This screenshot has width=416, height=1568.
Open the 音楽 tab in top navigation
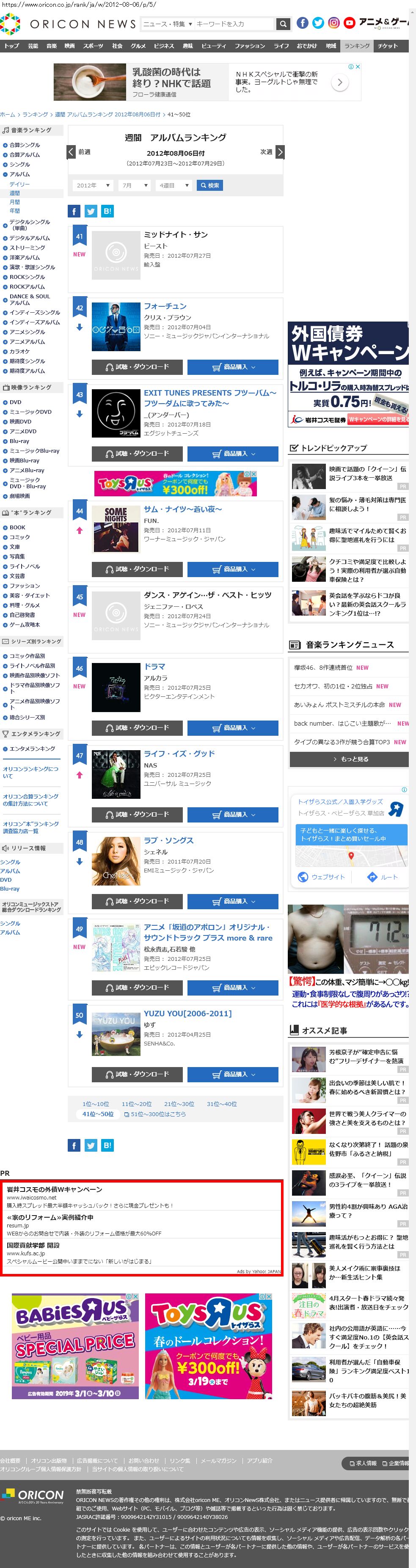pyautogui.click(x=52, y=46)
